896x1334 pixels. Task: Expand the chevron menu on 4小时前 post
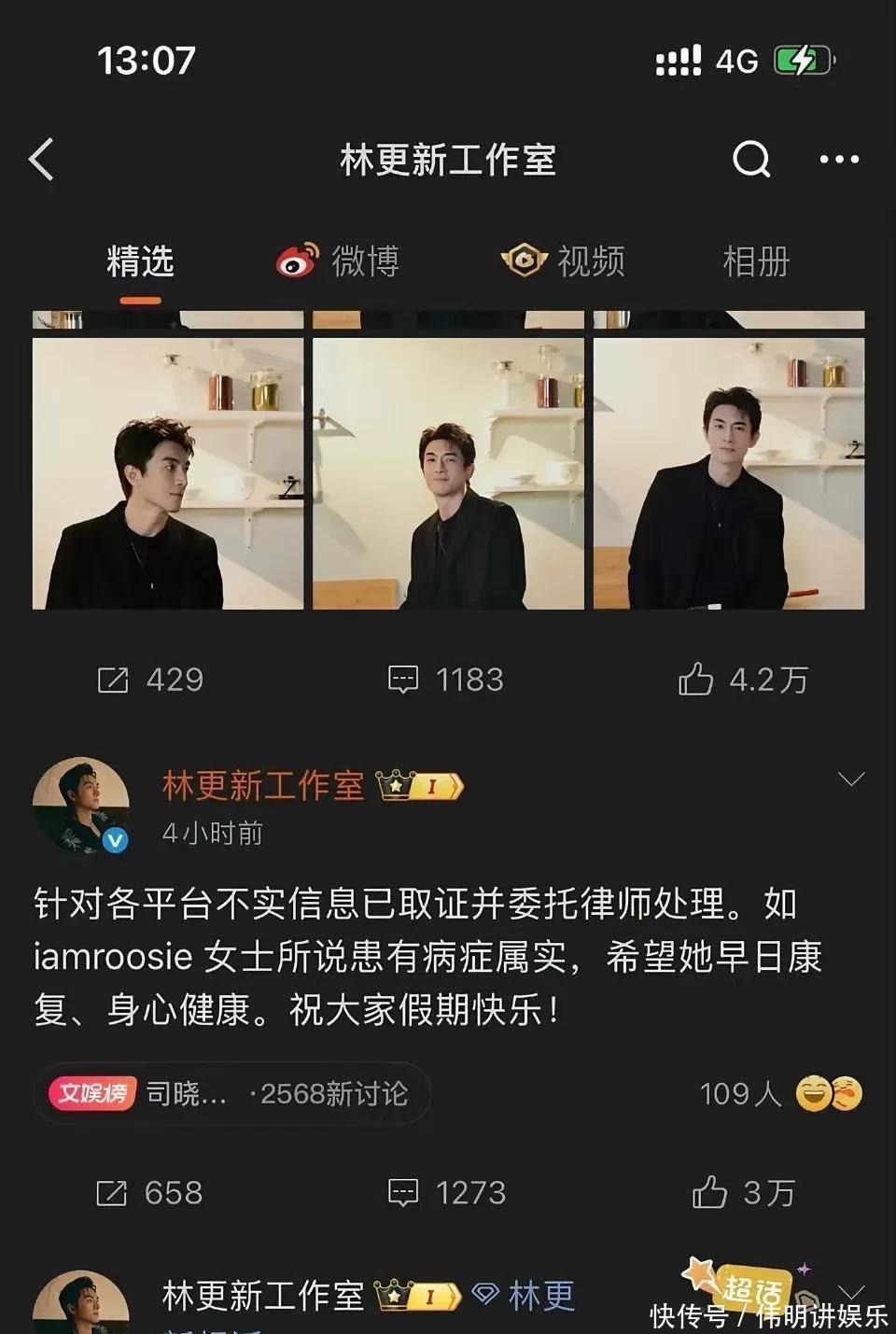pos(851,779)
